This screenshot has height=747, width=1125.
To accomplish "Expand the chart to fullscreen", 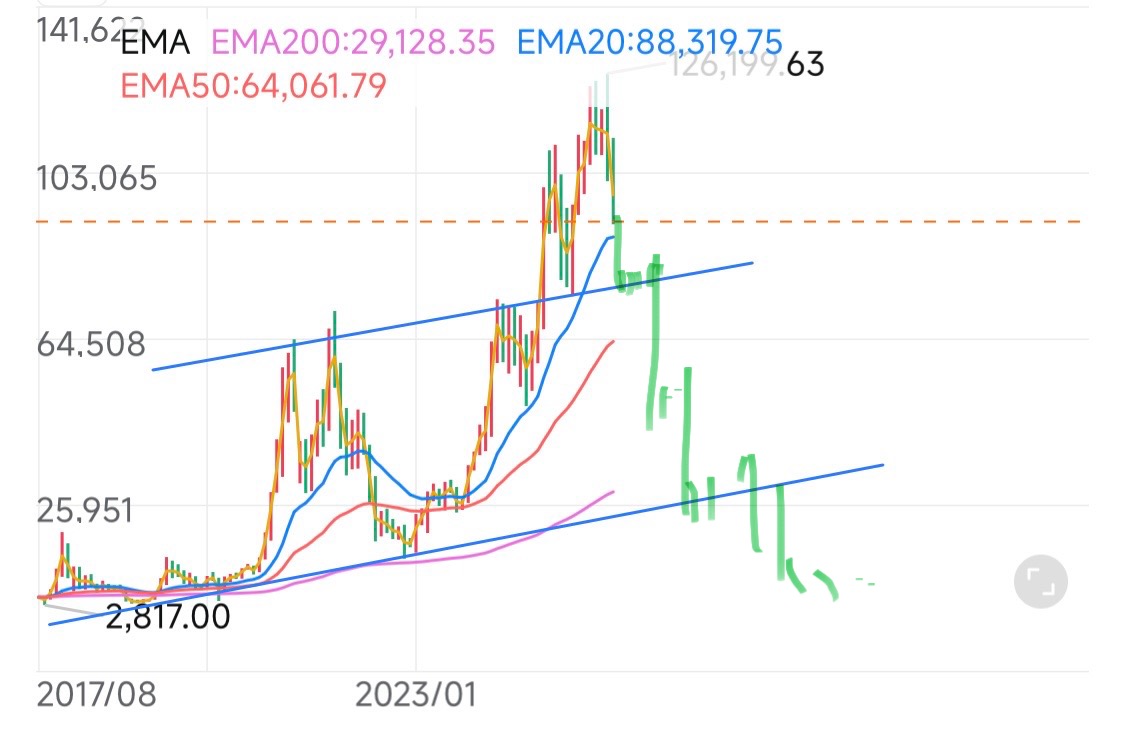I will click(x=1040, y=581).
